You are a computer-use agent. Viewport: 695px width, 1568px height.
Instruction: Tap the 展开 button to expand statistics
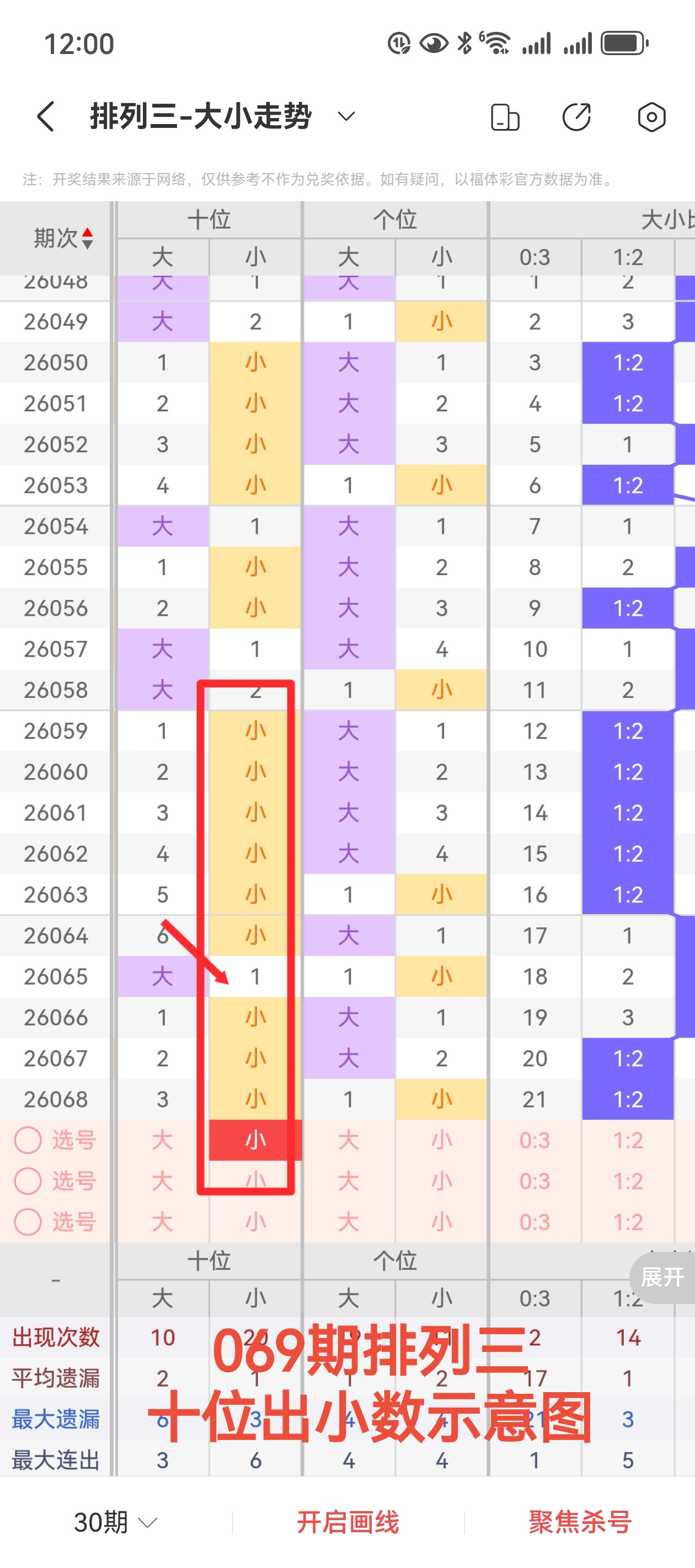662,1276
